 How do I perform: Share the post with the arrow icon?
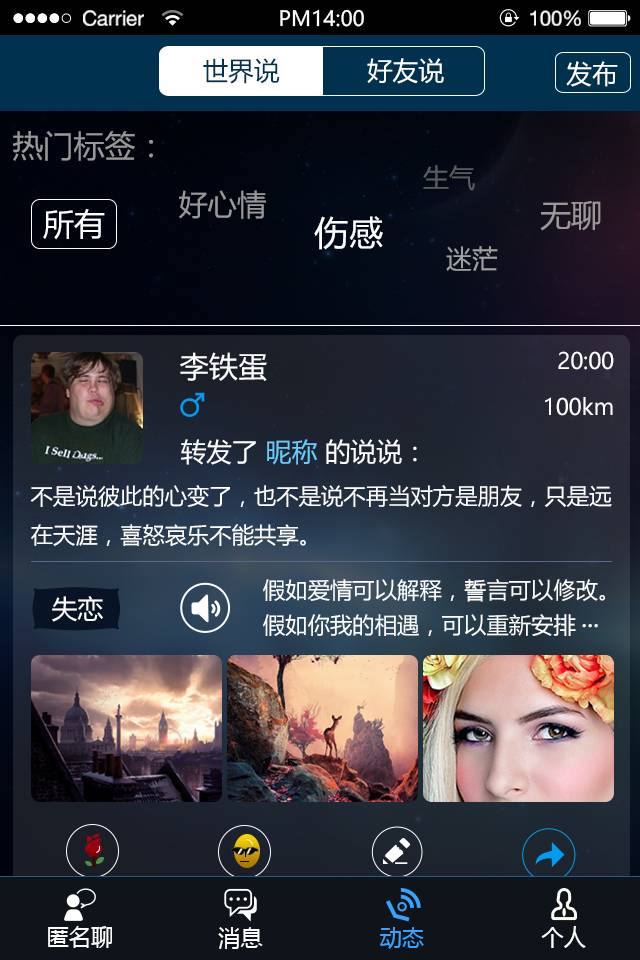(548, 855)
